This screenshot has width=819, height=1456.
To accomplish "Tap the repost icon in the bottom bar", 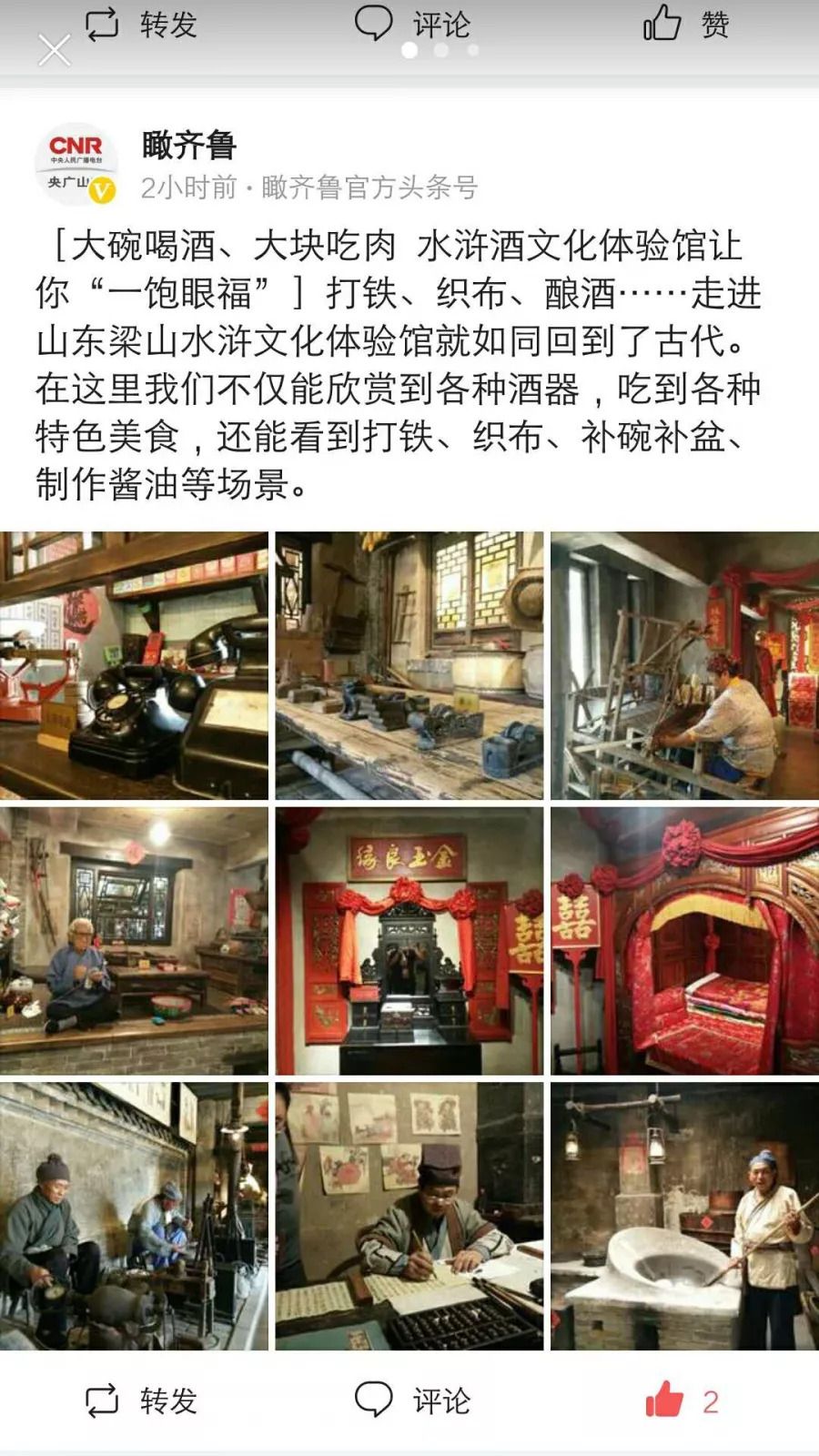I will point(103,1401).
